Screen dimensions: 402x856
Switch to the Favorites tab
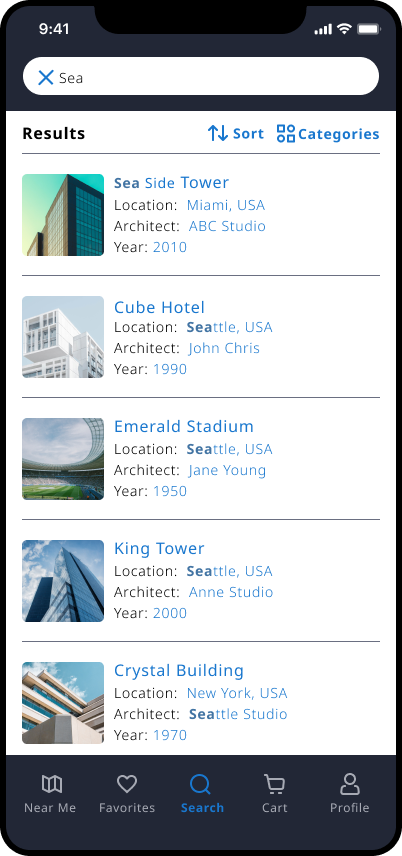click(127, 794)
